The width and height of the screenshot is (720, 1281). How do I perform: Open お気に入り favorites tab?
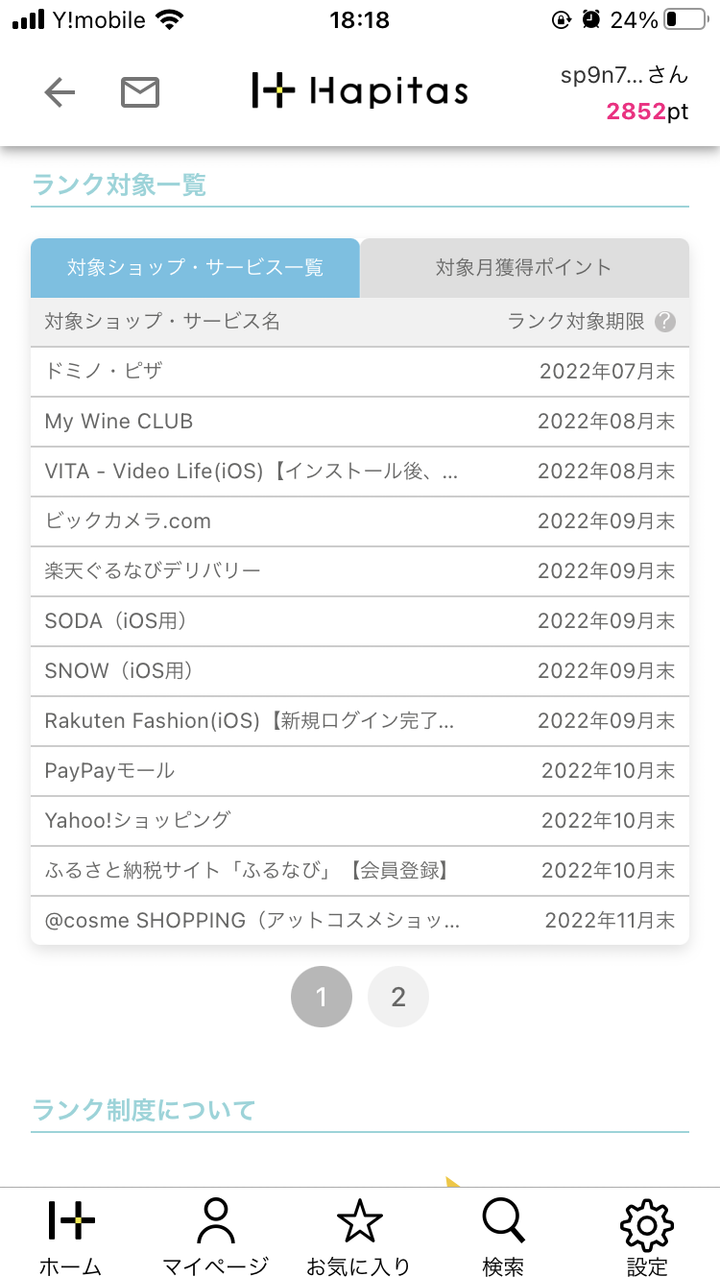tap(359, 1236)
